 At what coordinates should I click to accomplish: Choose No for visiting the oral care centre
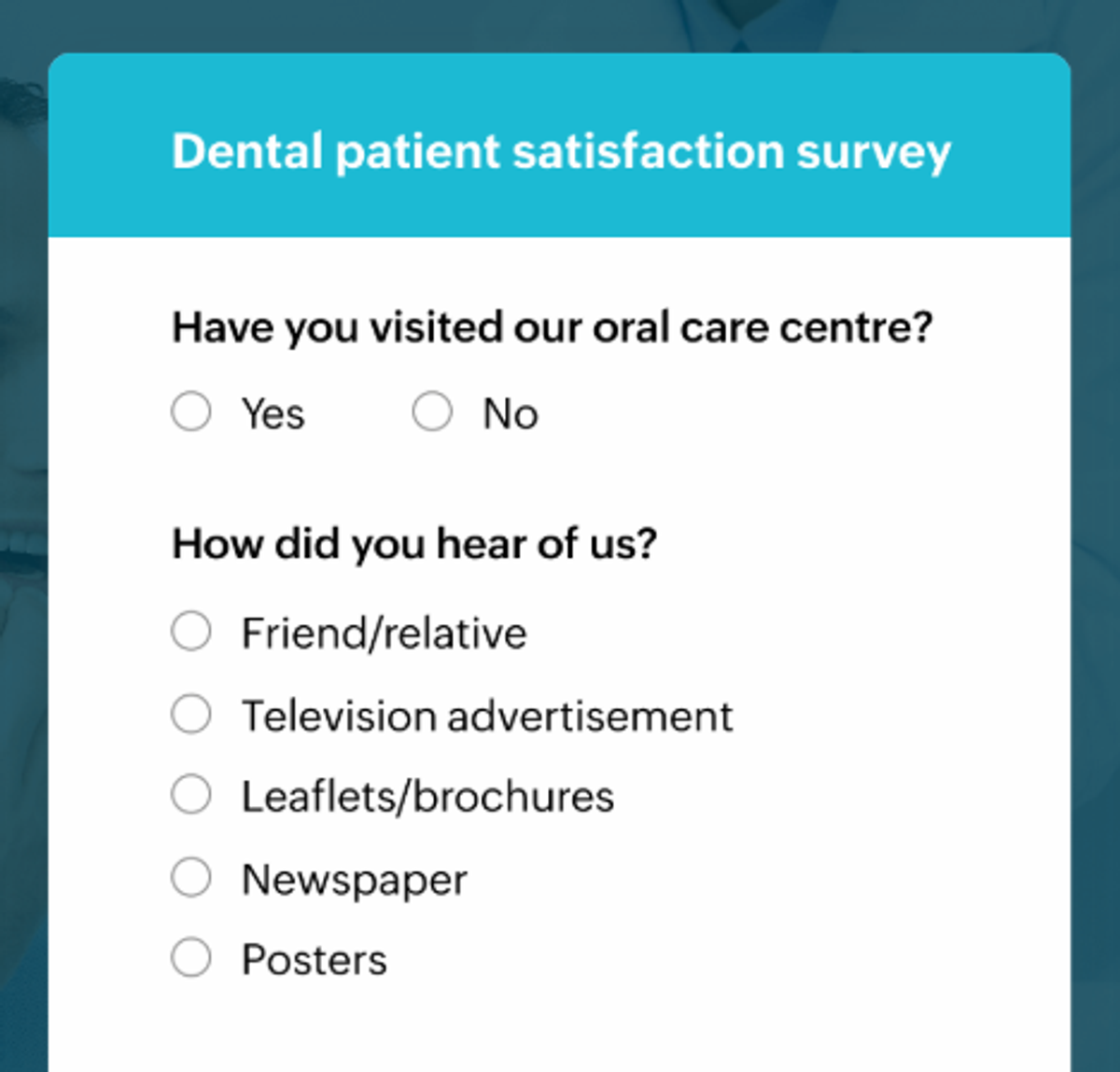(x=432, y=411)
